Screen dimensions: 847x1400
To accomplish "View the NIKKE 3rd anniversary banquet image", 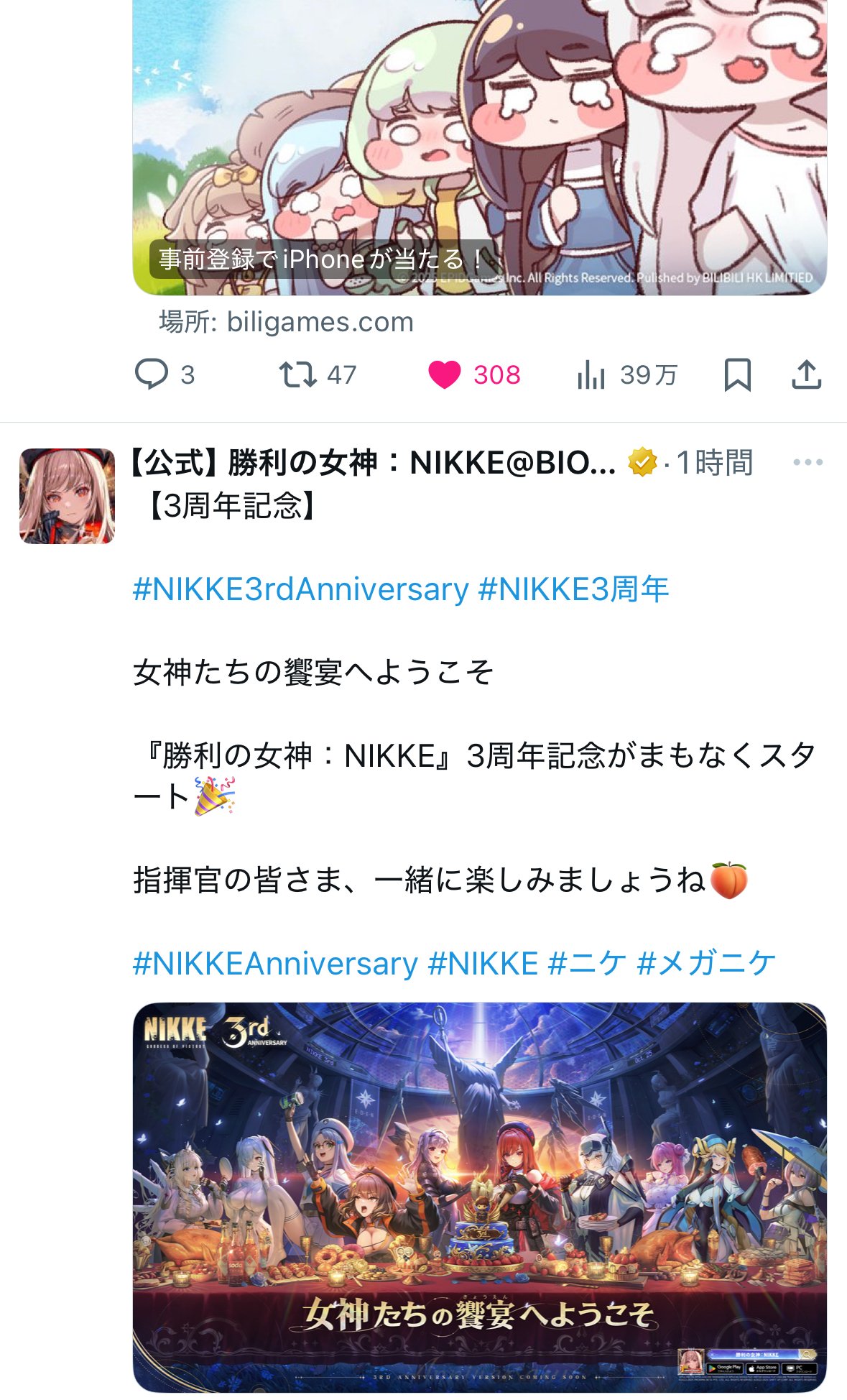I will coord(479,1197).
